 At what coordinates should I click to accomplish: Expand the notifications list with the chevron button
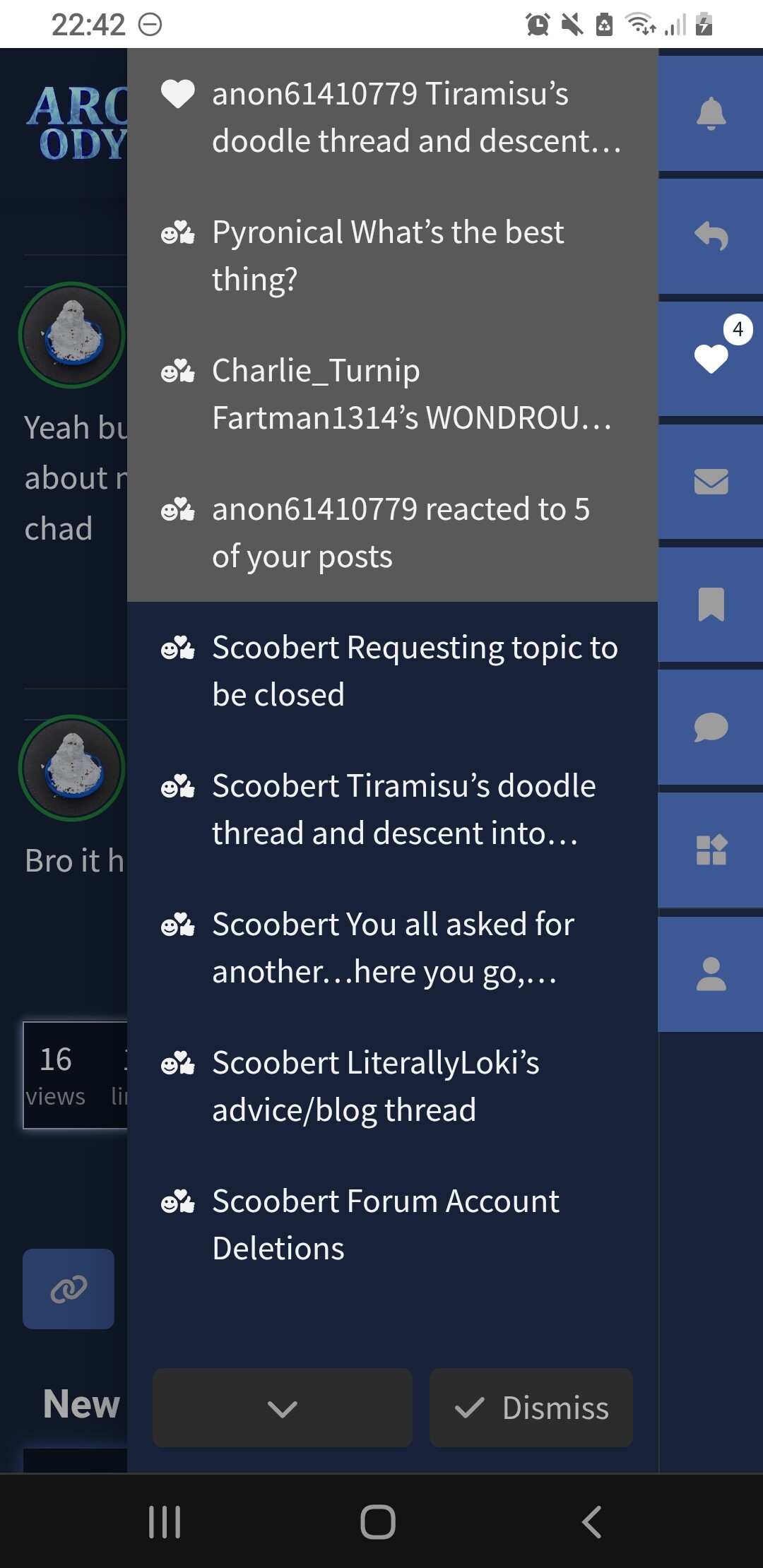283,1408
